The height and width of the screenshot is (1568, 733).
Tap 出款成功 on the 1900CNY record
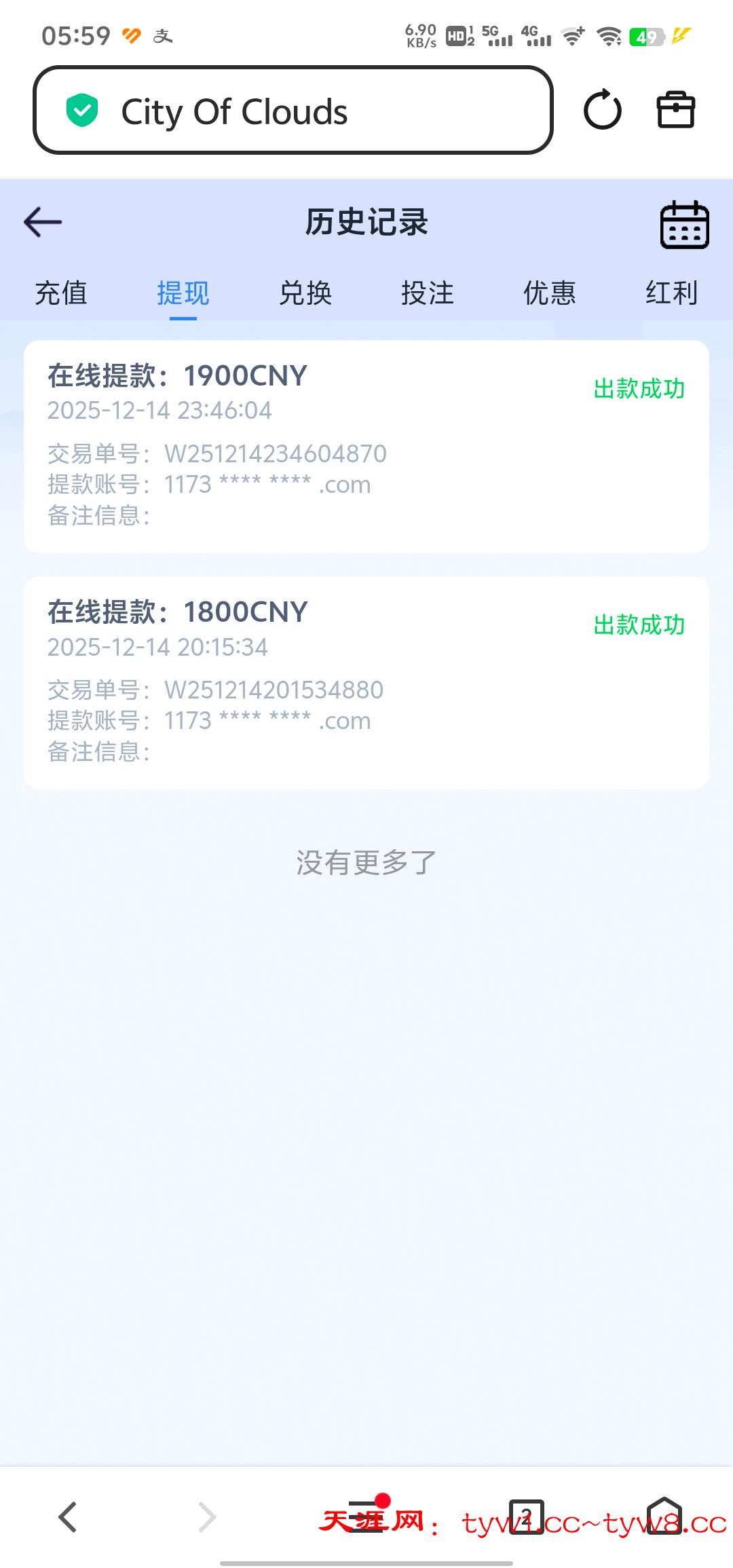[x=638, y=389]
